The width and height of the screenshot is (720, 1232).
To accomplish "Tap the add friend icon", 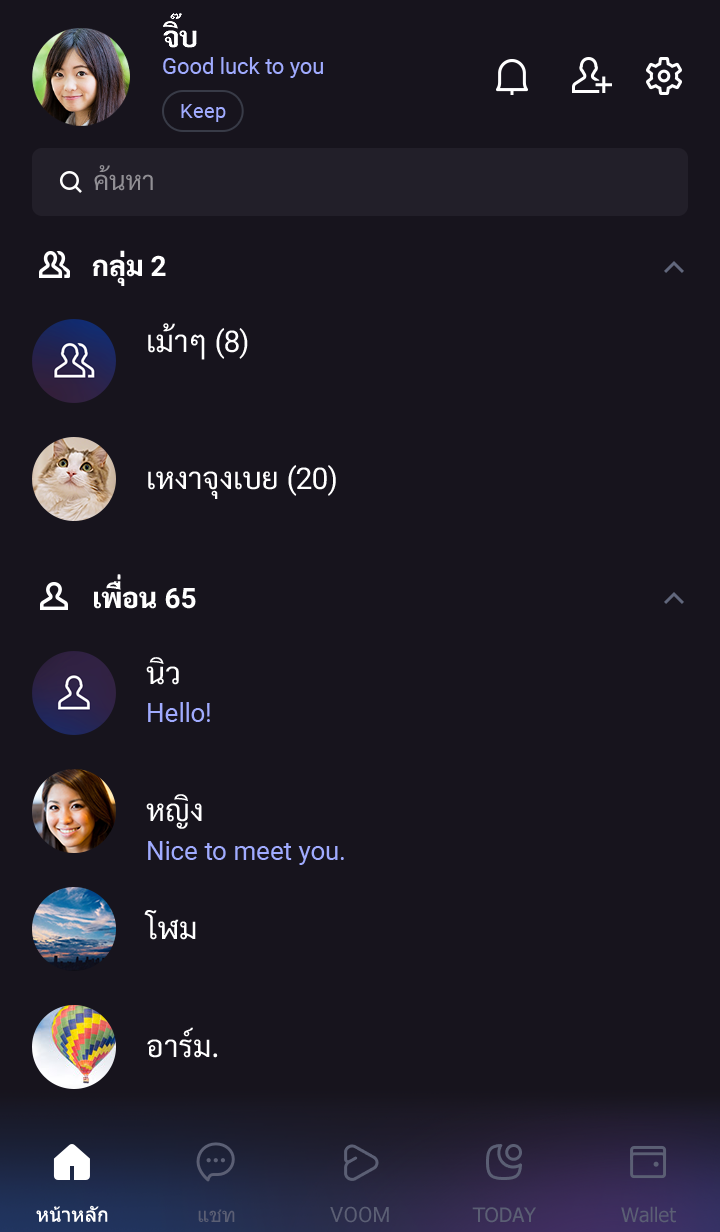I will [x=591, y=77].
